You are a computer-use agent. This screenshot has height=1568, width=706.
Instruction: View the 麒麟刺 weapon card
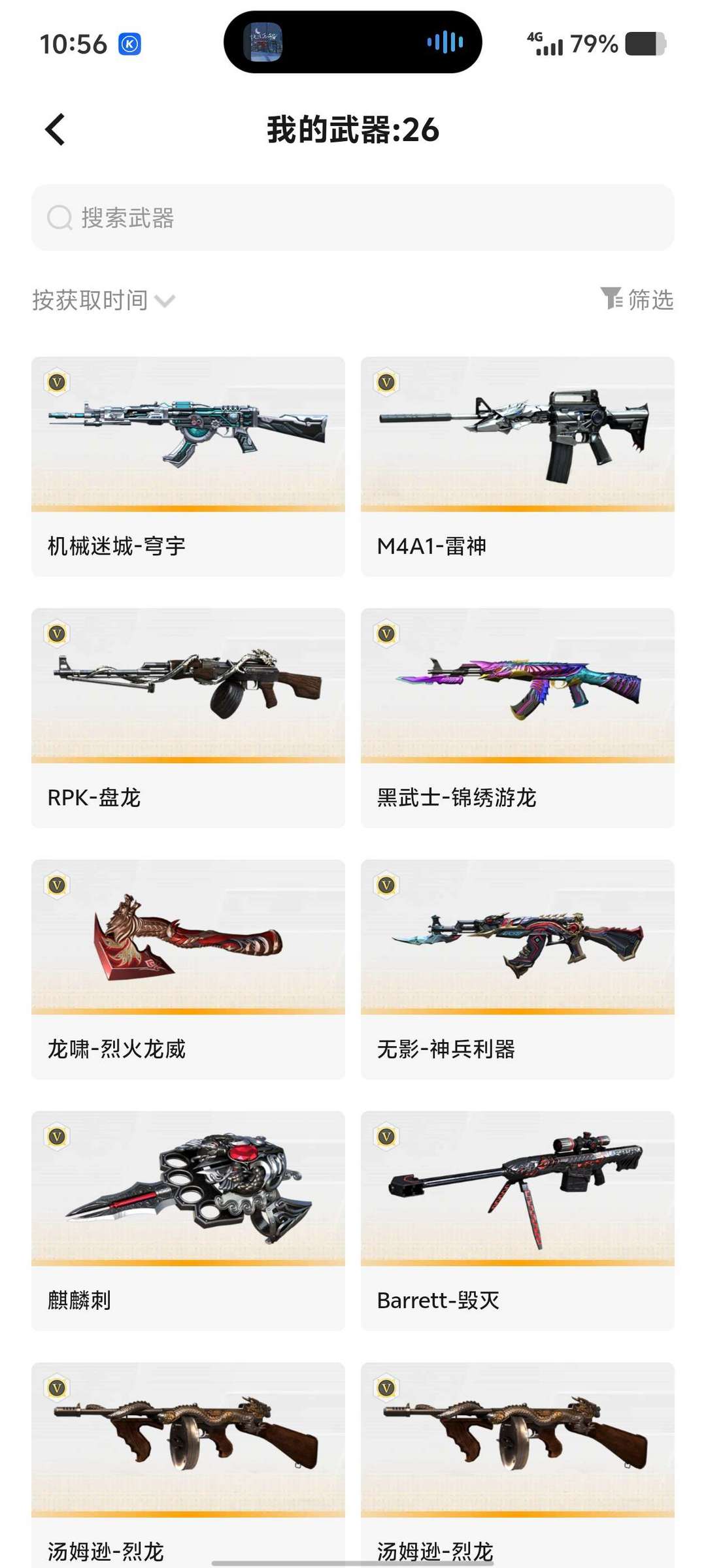click(188, 1220)
